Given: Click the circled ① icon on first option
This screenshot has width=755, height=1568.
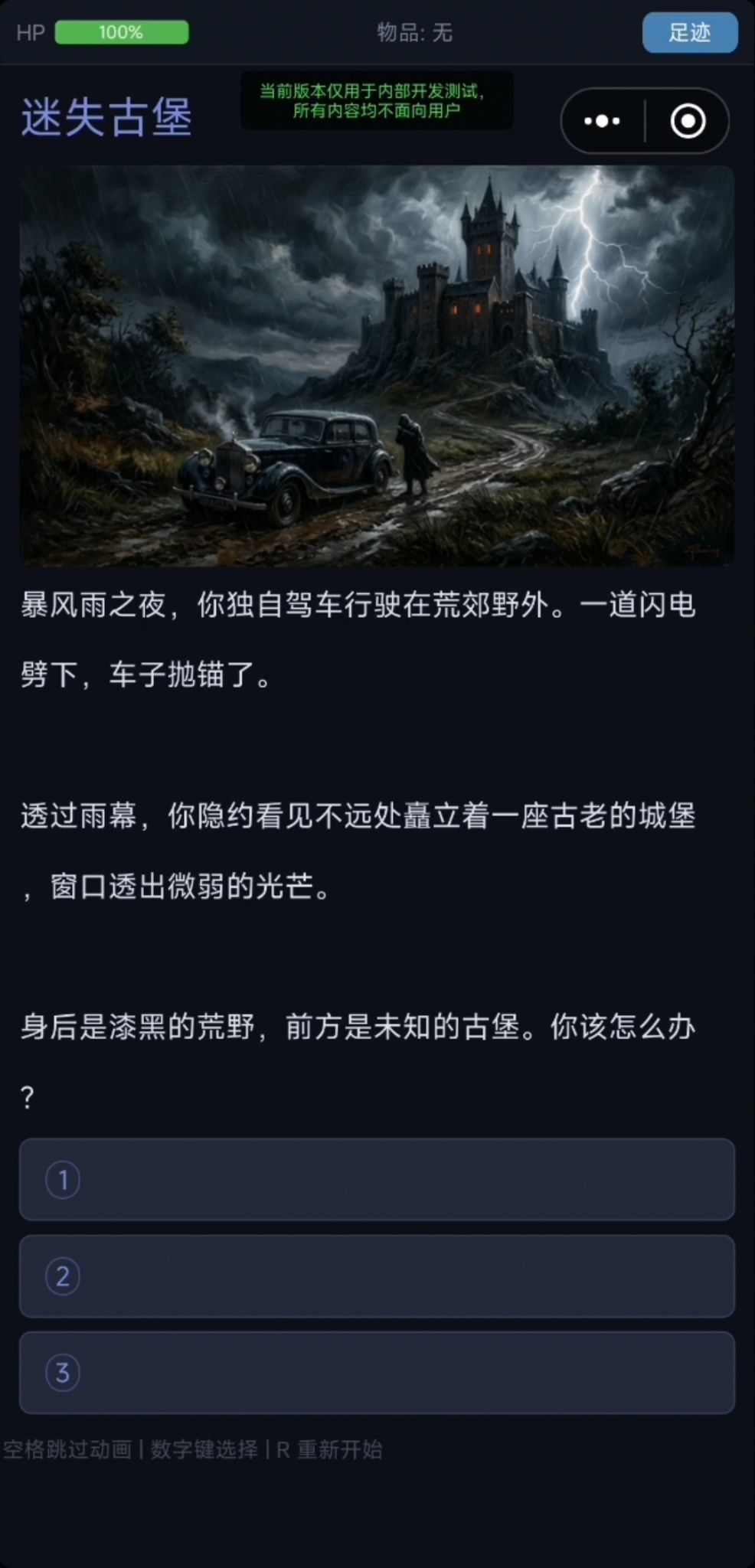Looking at the screenshot, I should (61, 1179).
